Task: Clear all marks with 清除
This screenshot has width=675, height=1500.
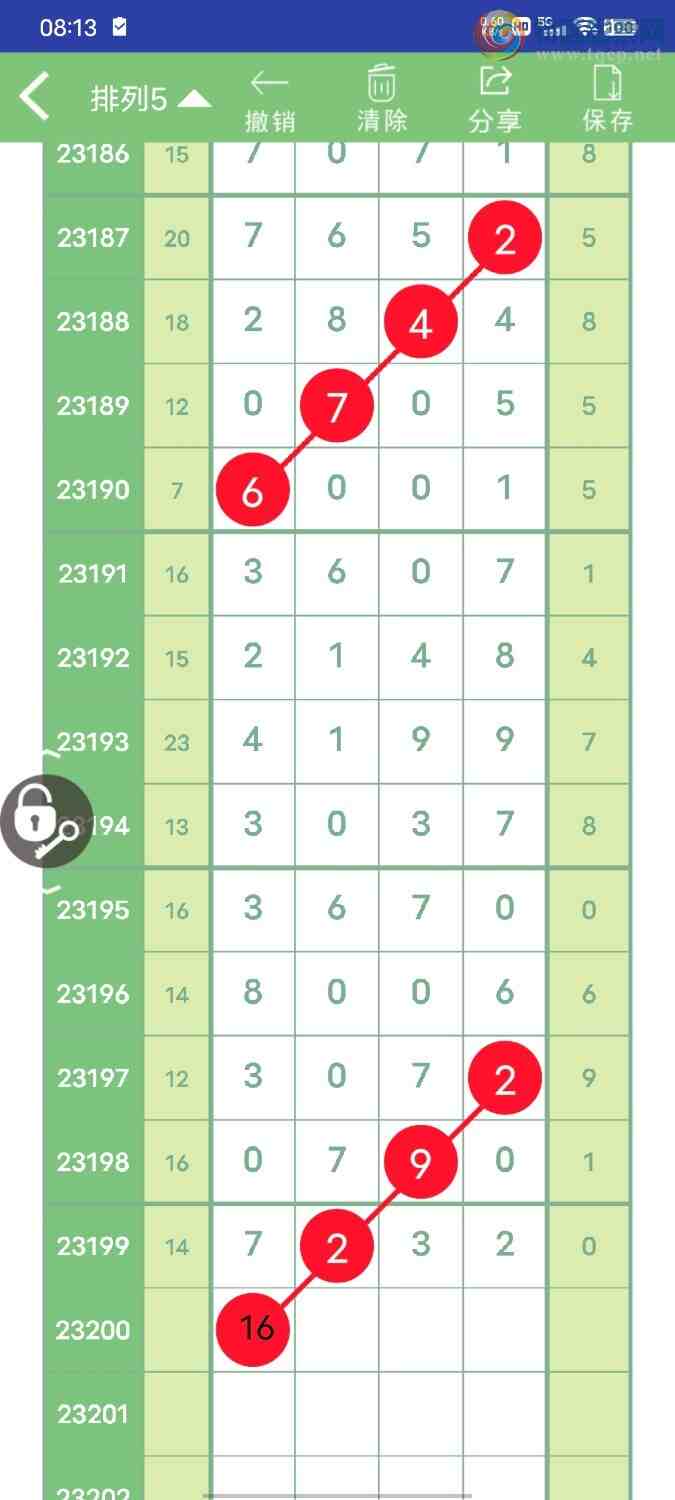Action: point(382,99)
